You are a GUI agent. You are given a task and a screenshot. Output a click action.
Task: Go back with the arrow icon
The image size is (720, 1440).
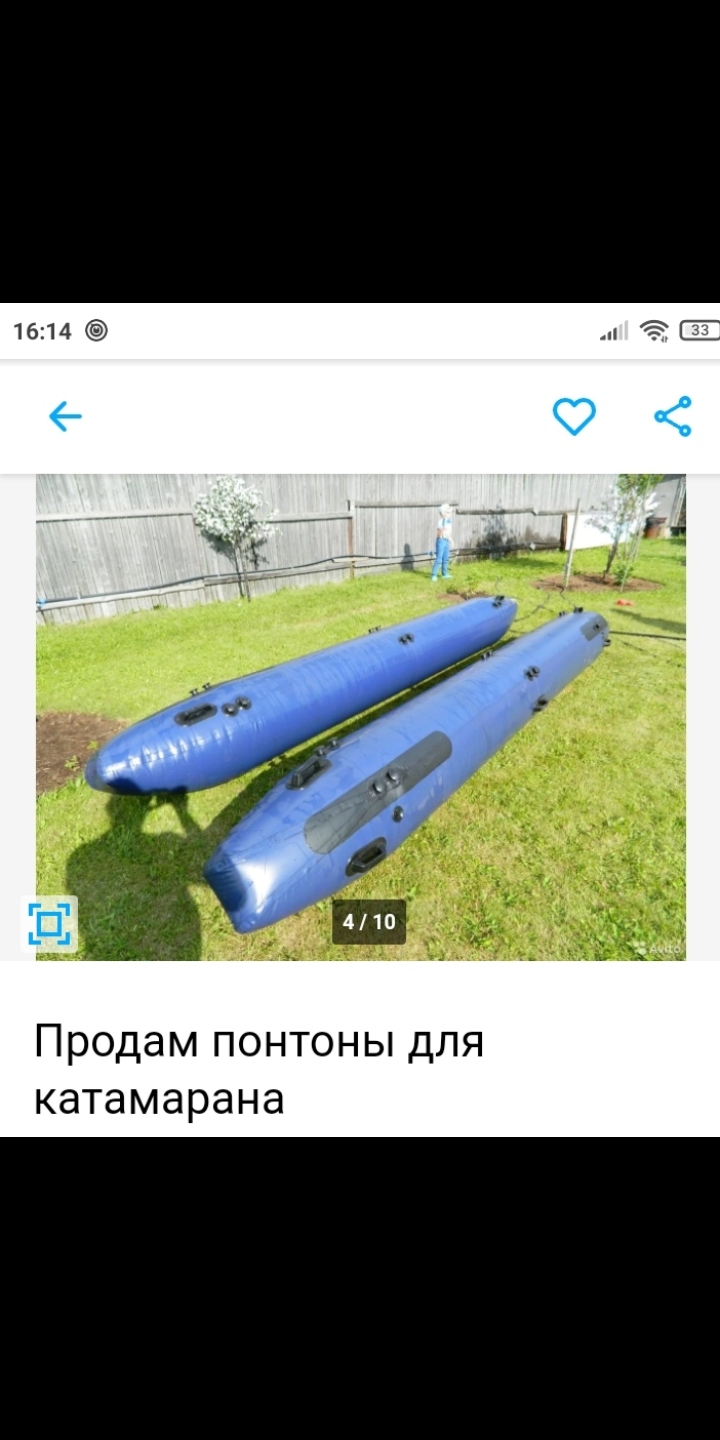65,416
